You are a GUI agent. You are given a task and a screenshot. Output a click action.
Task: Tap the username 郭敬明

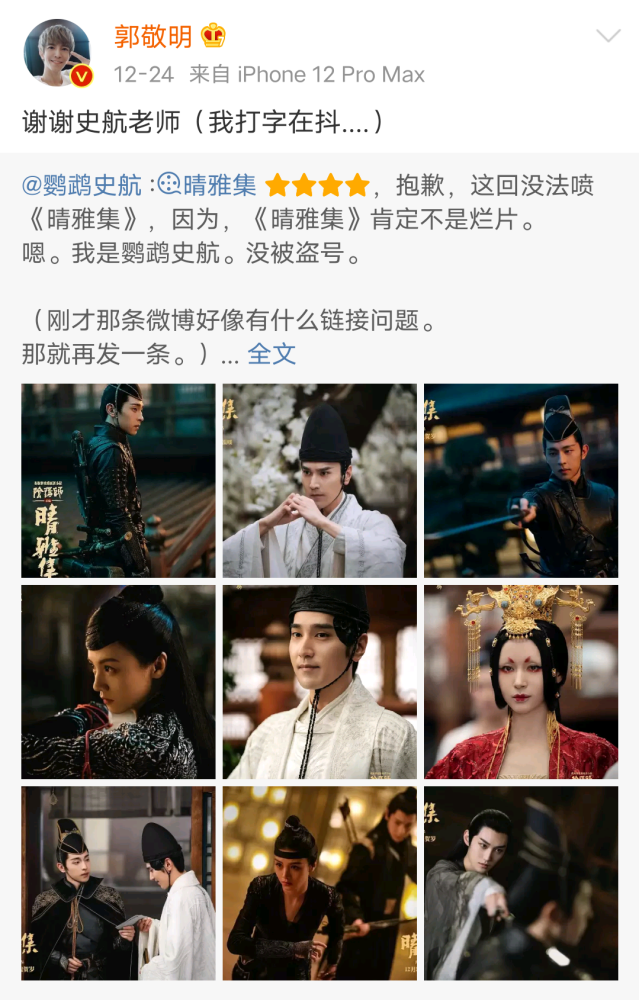pyautogui.click(x=153, y=36)
